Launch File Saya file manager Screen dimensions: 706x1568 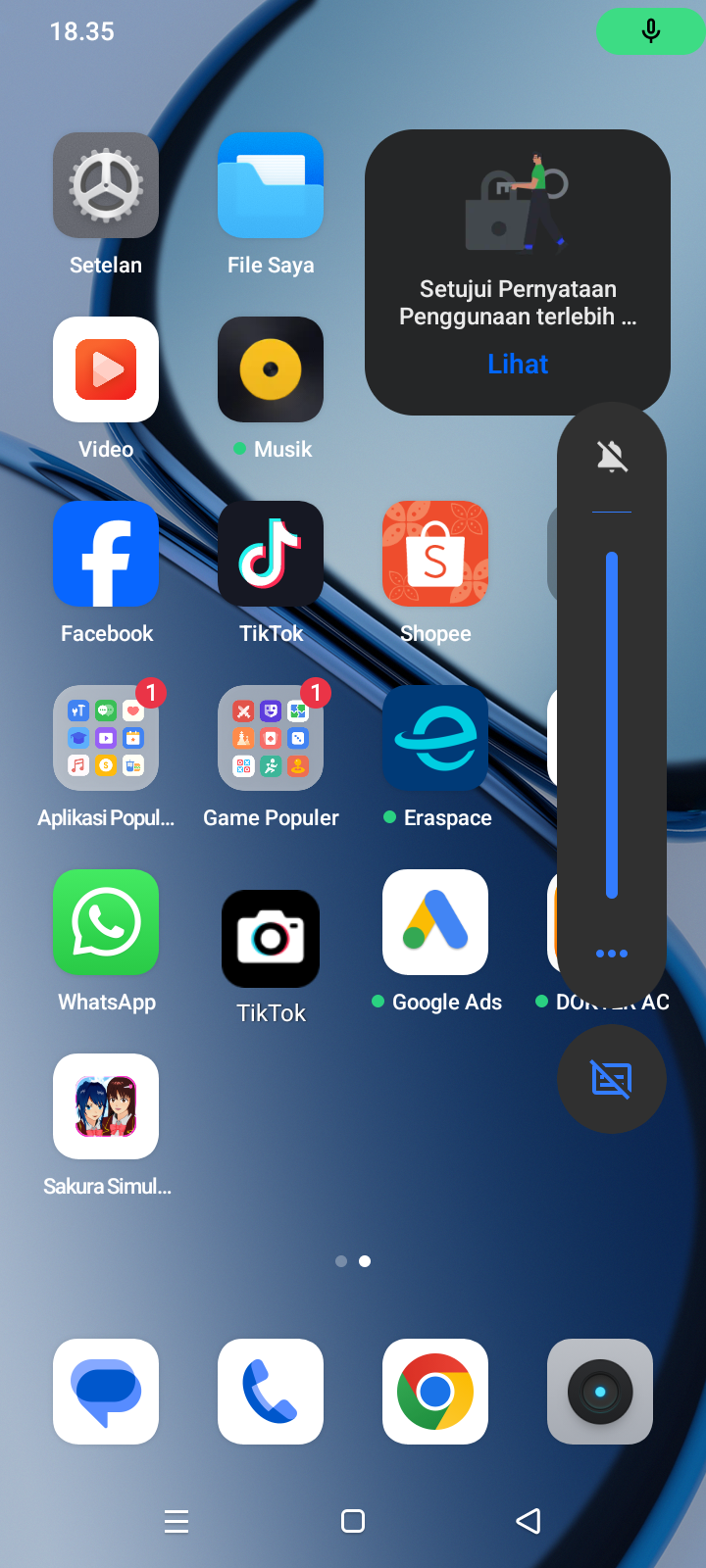[x=271, y=185]
